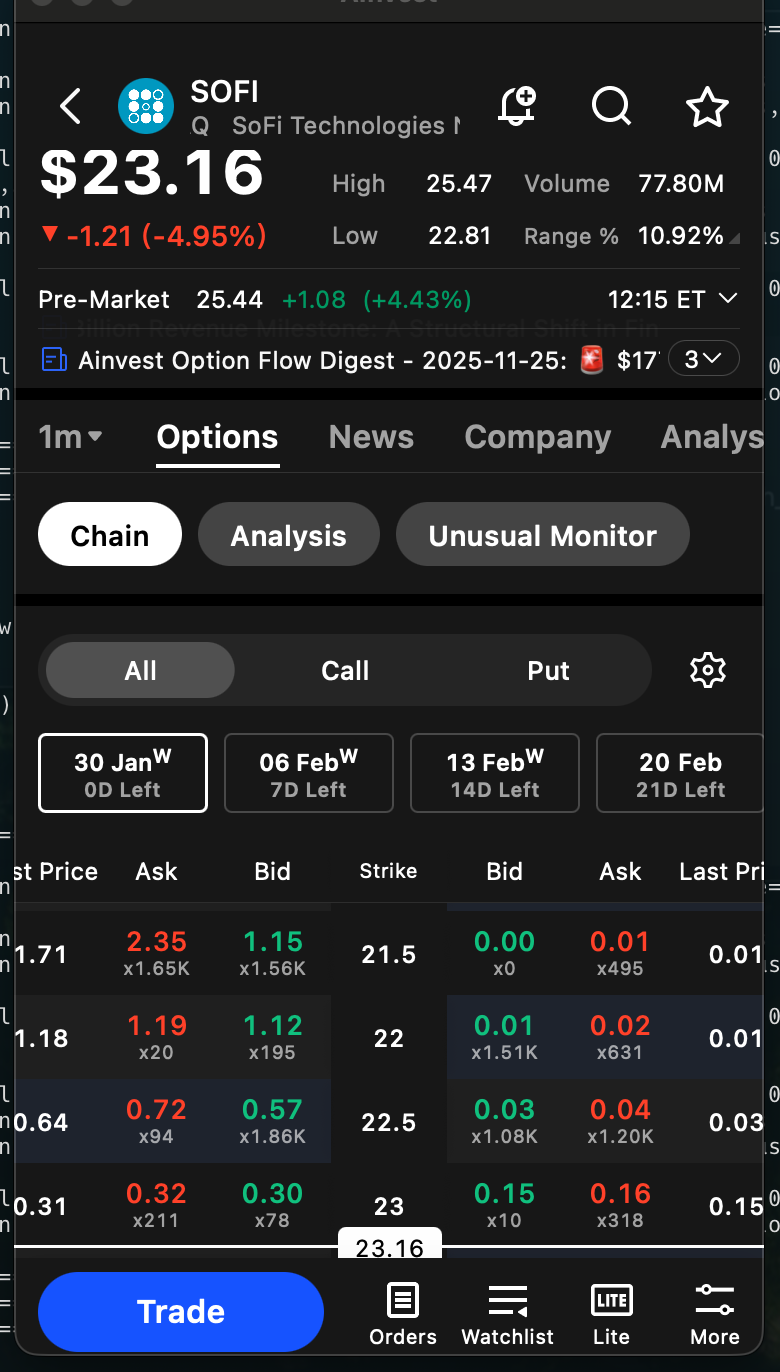Viewport: 780px width, 1372px height.
Task: Open option chain settings gear
Action: 708,670
